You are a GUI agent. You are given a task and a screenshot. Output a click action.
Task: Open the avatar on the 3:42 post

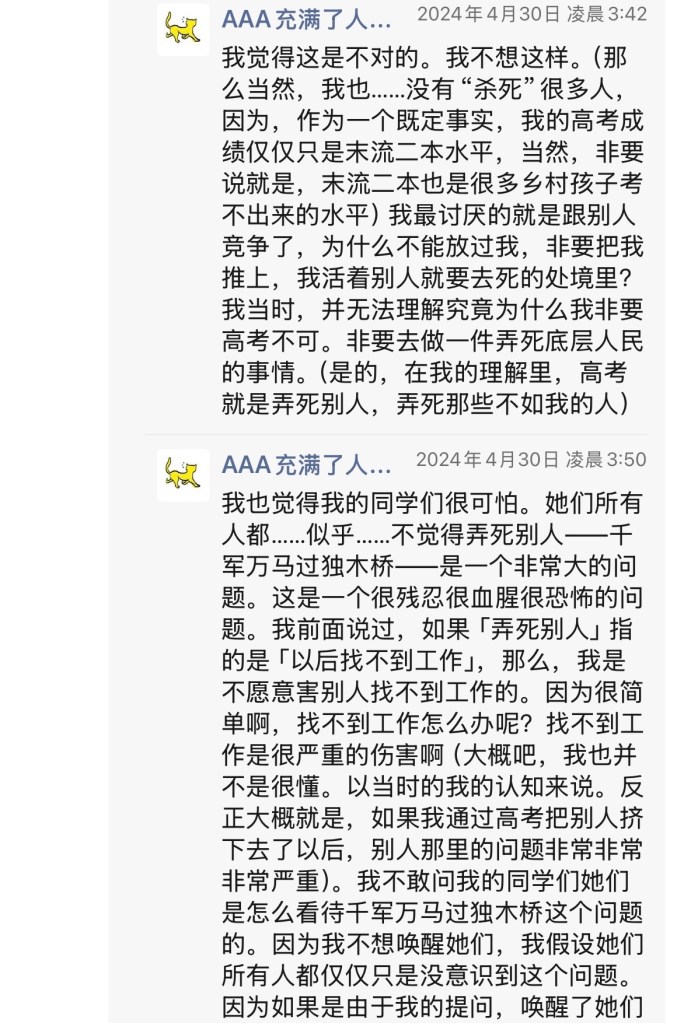click(x=183, y=29)
